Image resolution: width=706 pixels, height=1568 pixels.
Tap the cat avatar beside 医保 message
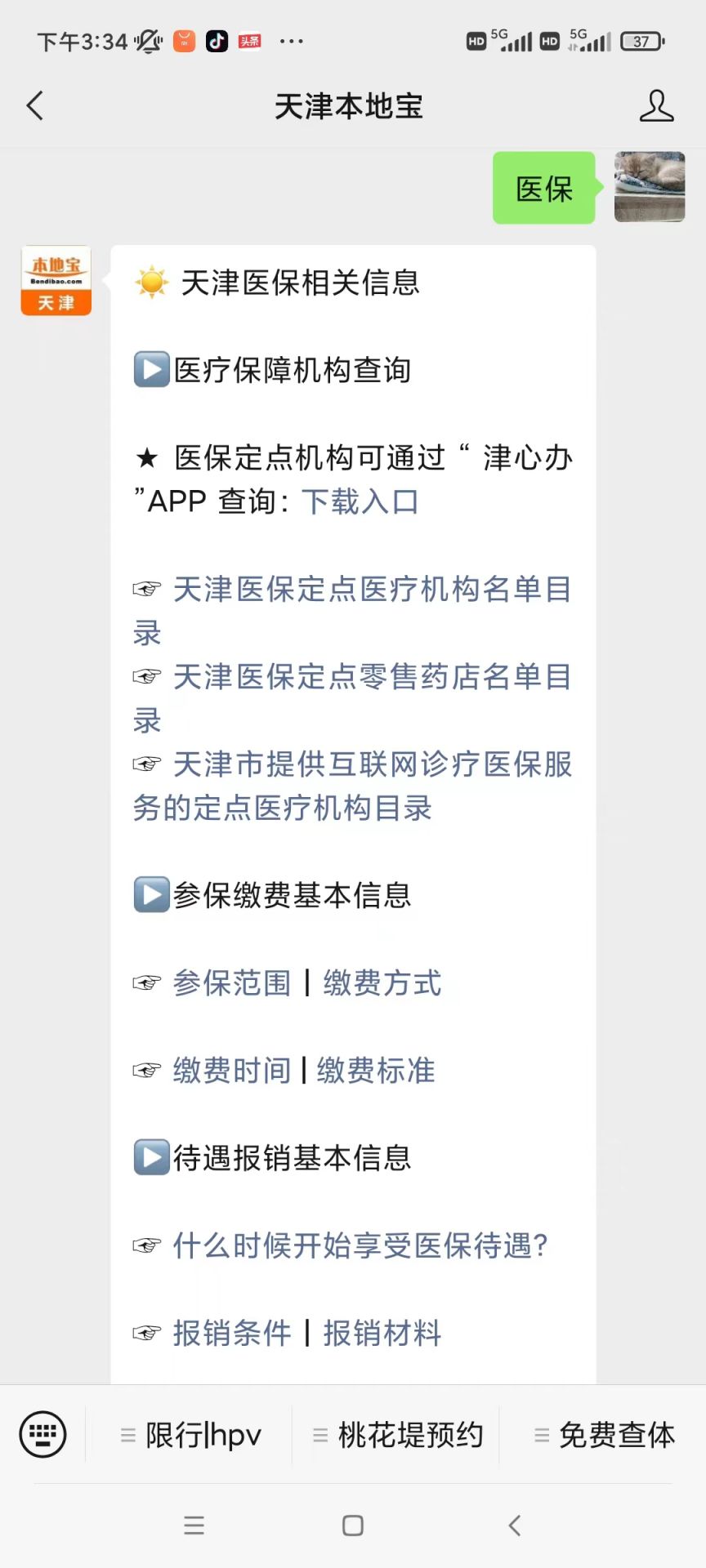coord(650,187)
